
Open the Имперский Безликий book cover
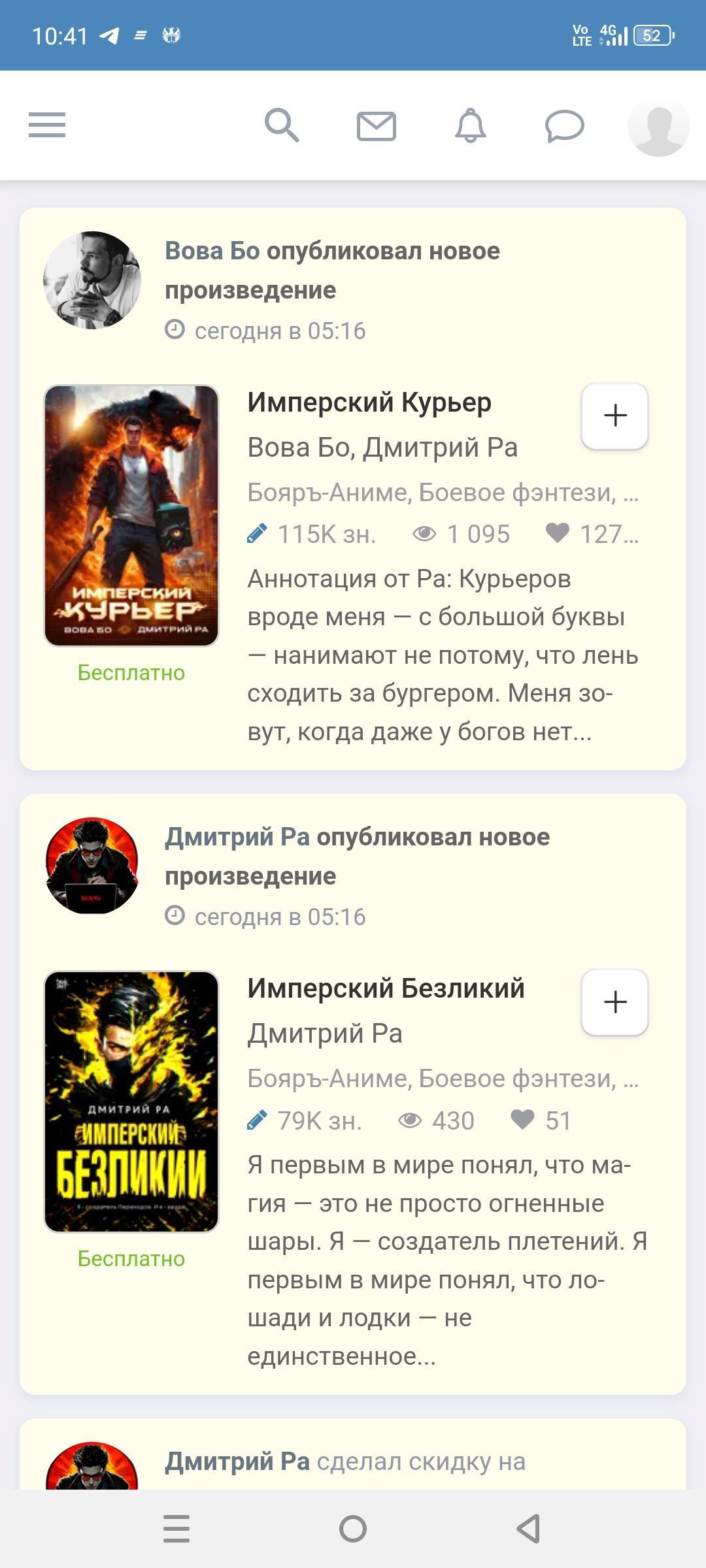coord(131,1102)
